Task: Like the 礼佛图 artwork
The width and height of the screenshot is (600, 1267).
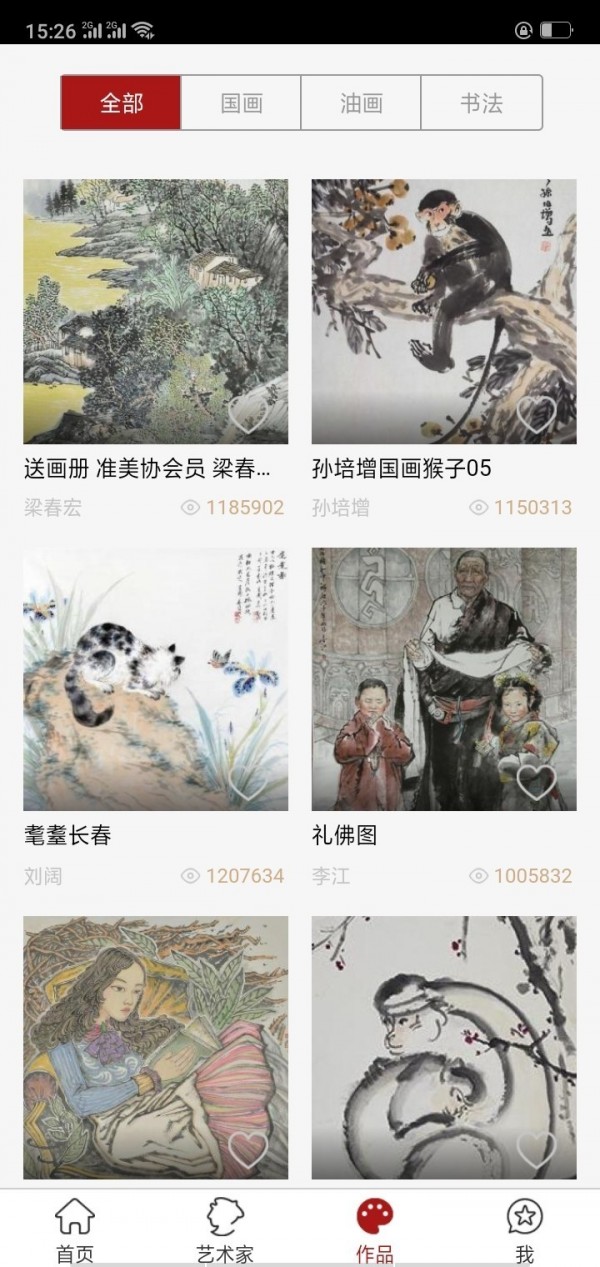Action: [x=536, y=782]
